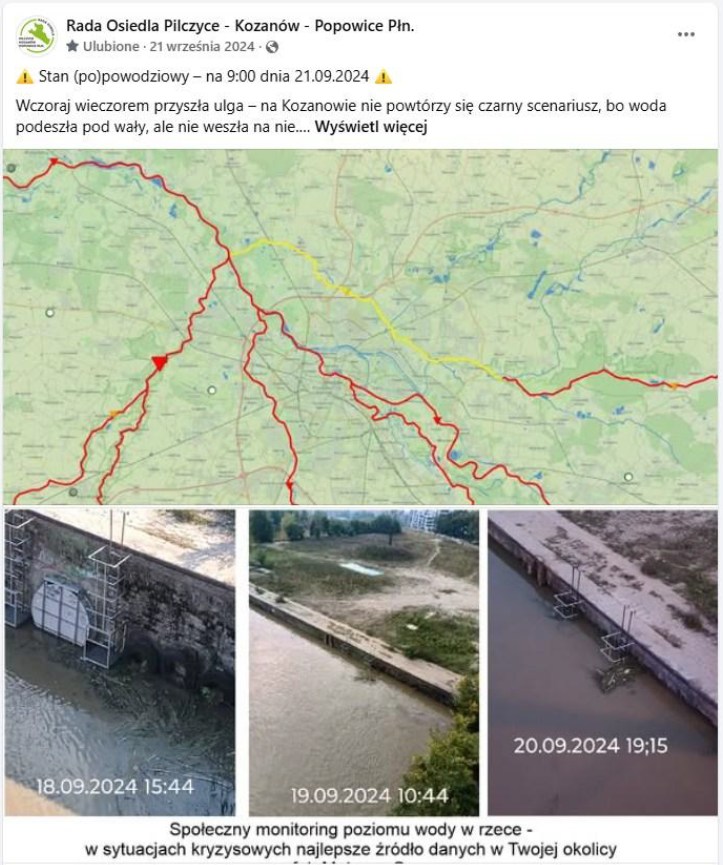Viewport: 723px width, 865px height.
Task: Tap the page's profile picture
Action: pos(37,35)
